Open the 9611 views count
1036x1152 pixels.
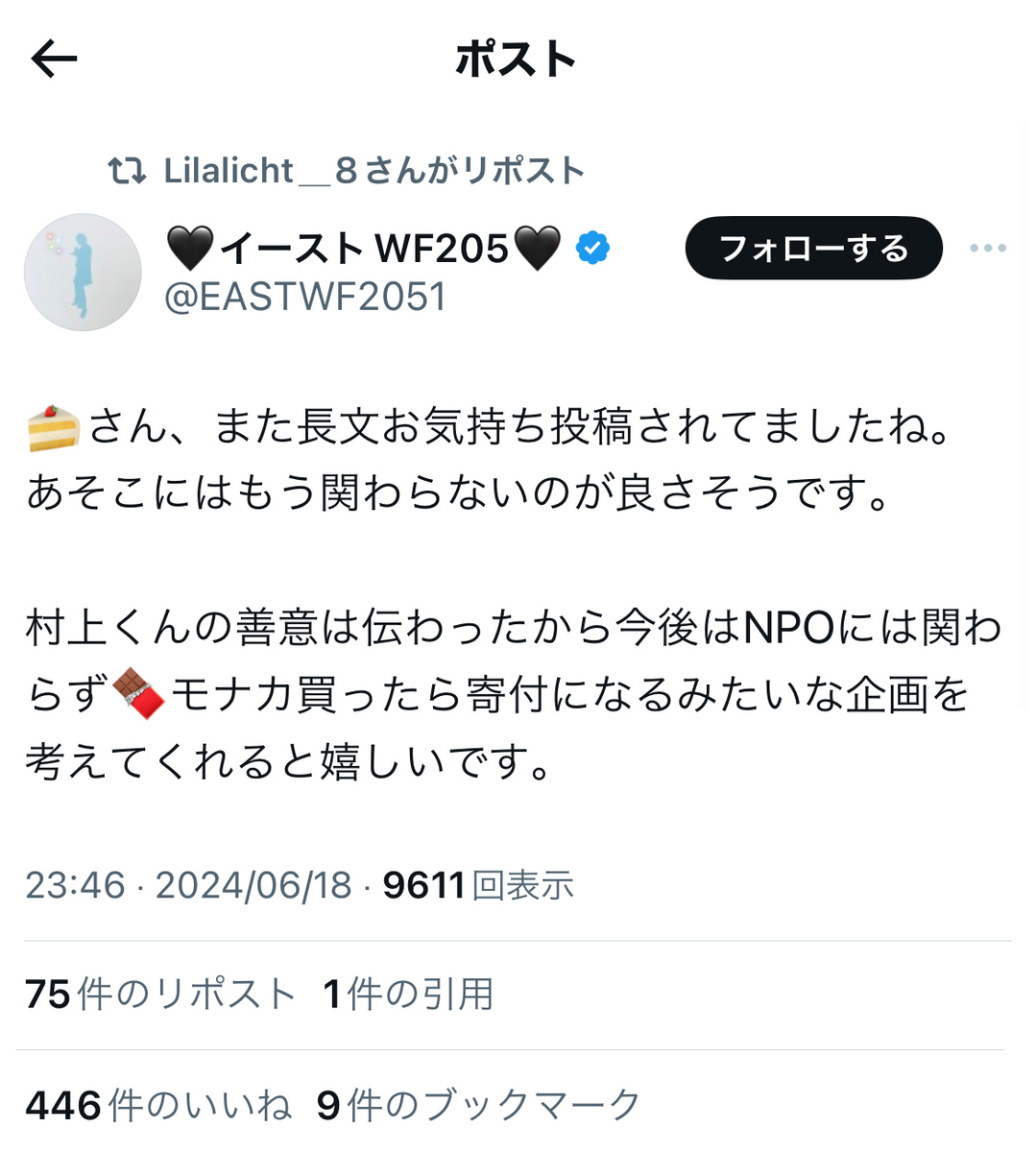pyautogui.click(x=477, y=885)
